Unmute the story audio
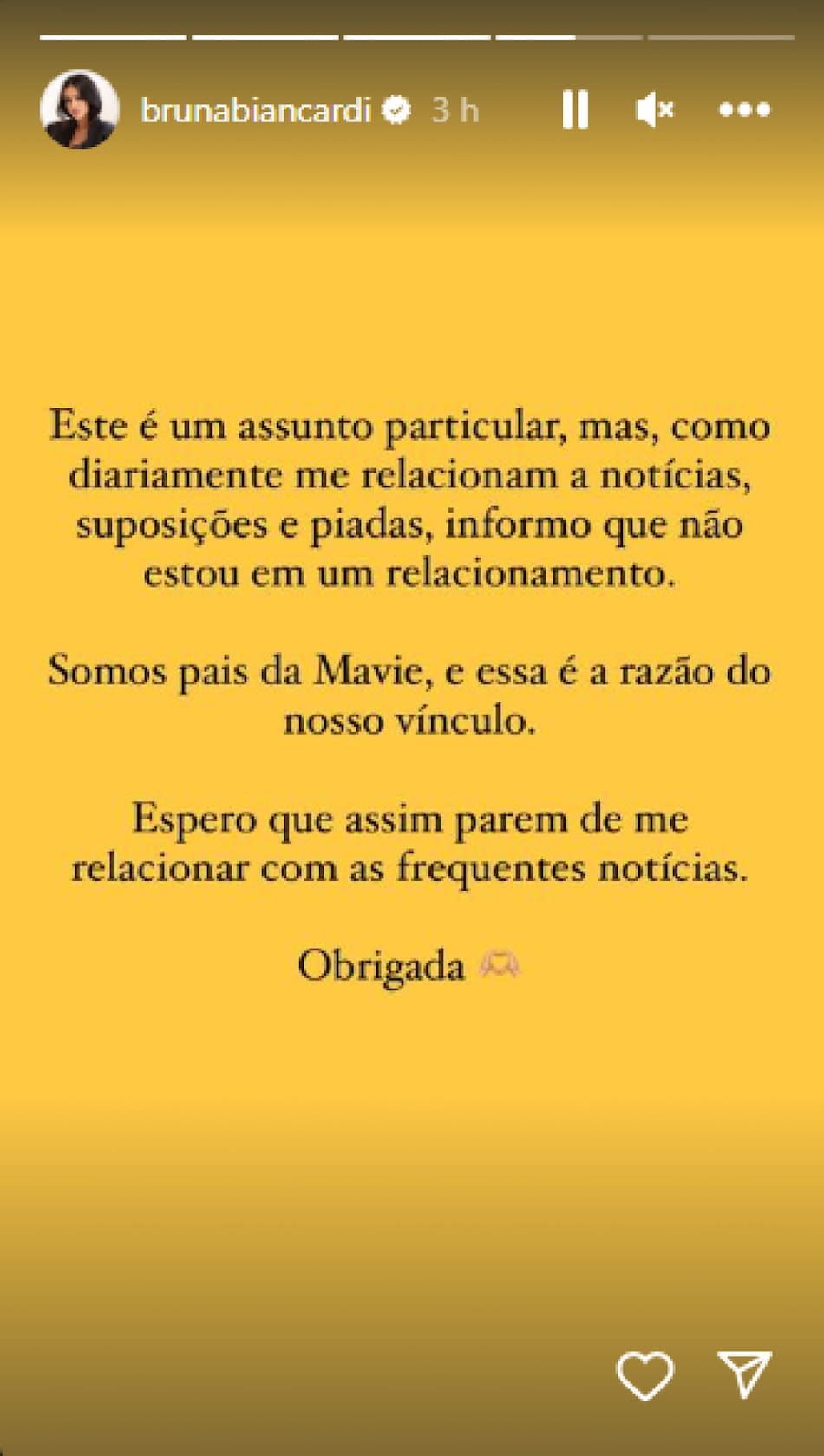Screen dimensions: 824x1456 point(654,110)
